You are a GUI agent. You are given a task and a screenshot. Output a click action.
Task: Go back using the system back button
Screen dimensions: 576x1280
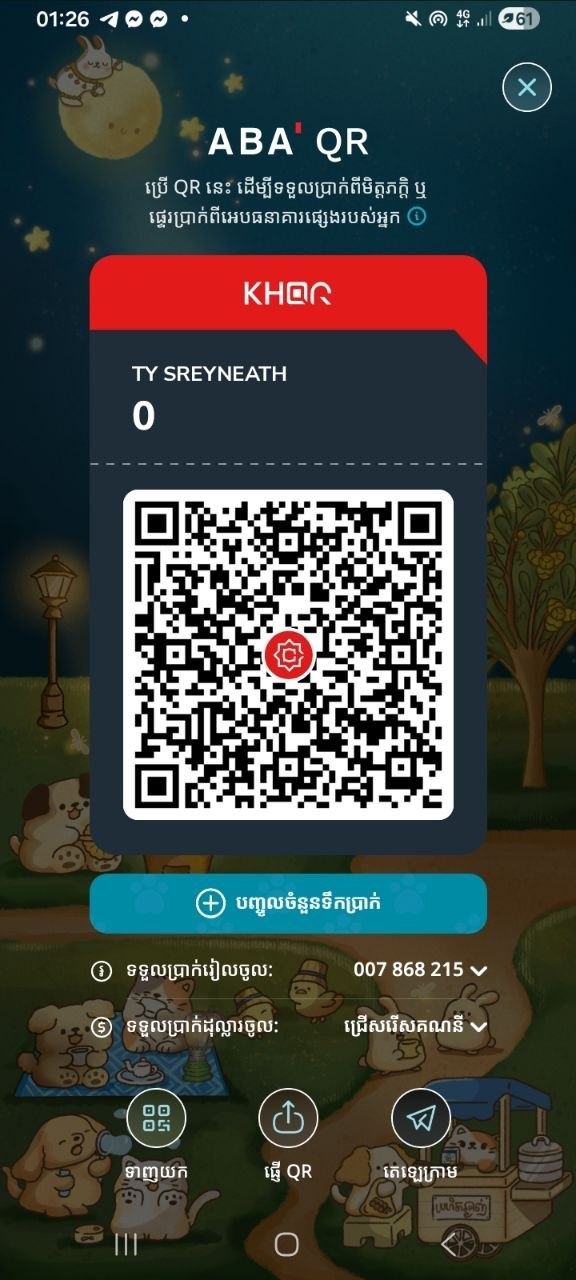pos(450,1244)
